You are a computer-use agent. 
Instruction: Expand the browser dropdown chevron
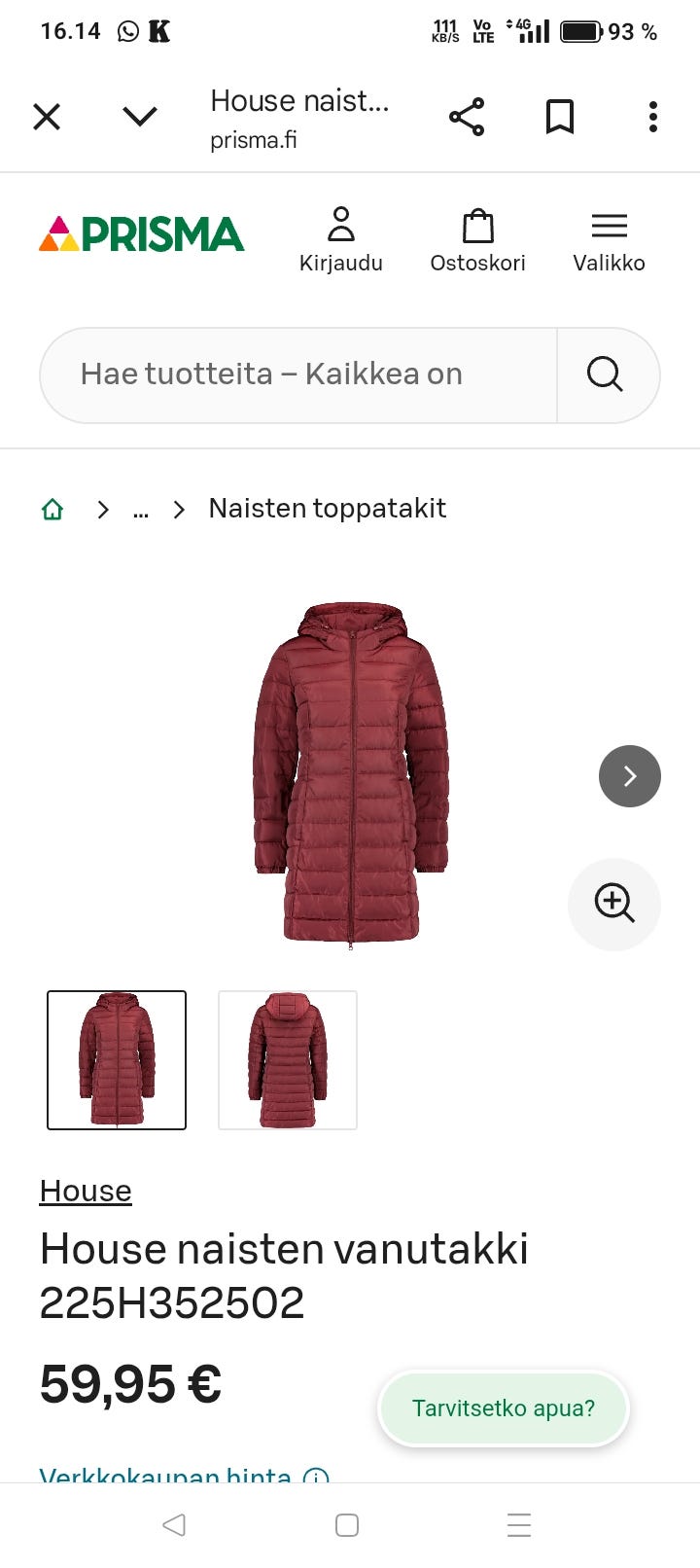tap(140, 118)
